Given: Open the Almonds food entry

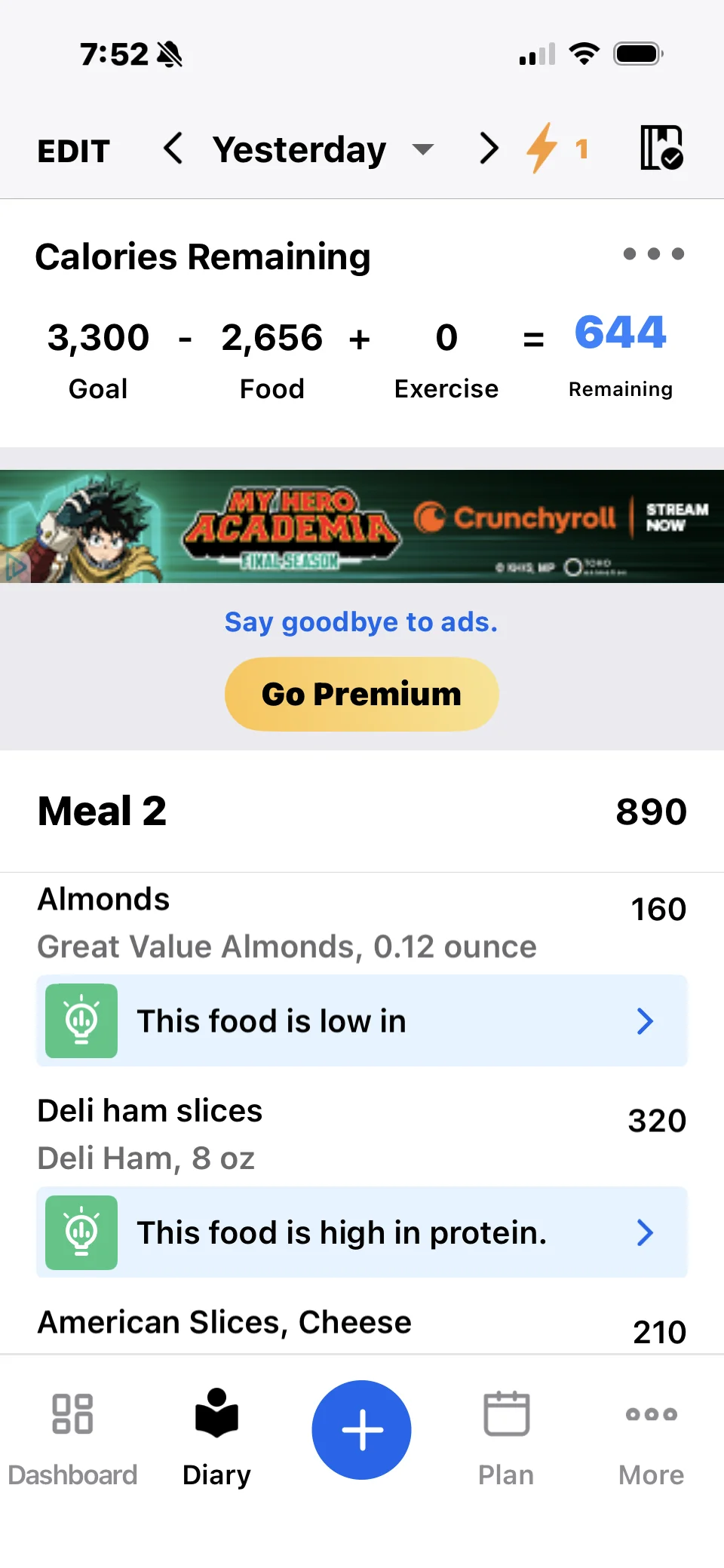Looking at the screenshot, I should pos(287,922).
